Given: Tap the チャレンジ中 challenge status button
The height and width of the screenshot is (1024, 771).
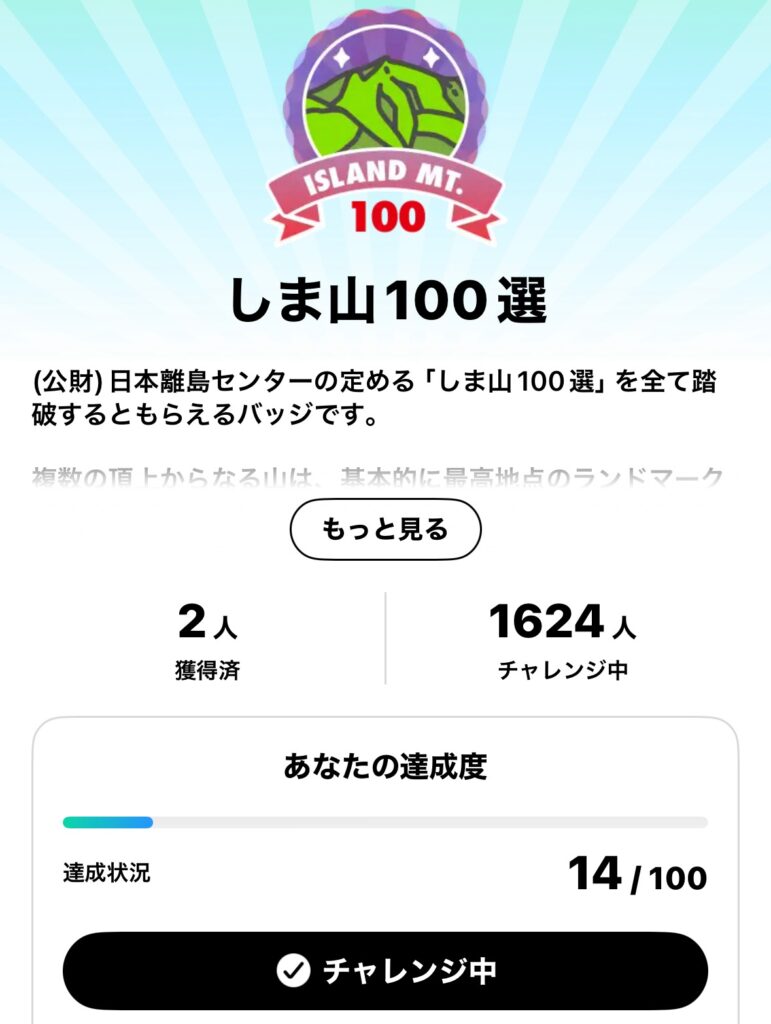Looking at the screenshot, I should coord(385,970).
